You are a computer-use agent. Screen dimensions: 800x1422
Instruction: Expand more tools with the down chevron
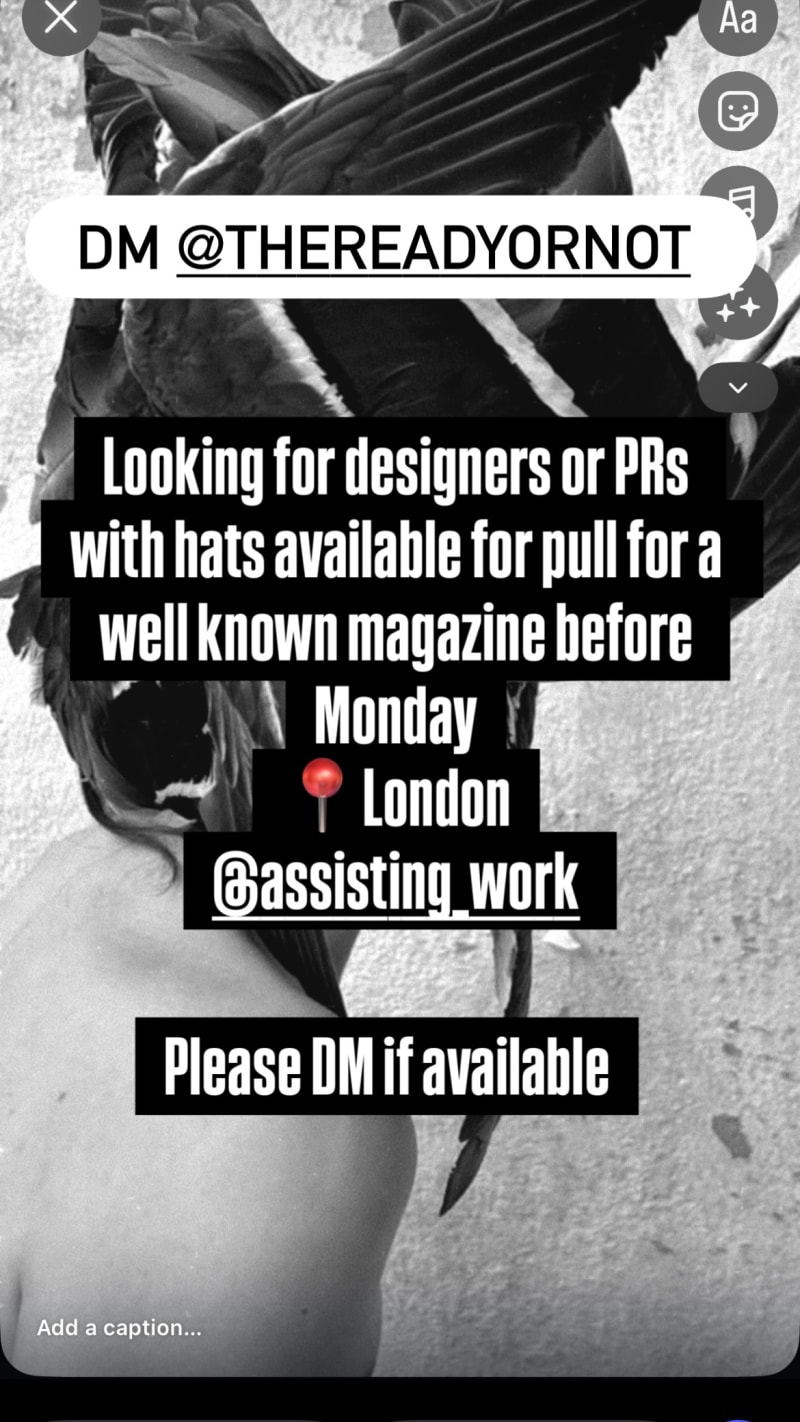(738, 387)
